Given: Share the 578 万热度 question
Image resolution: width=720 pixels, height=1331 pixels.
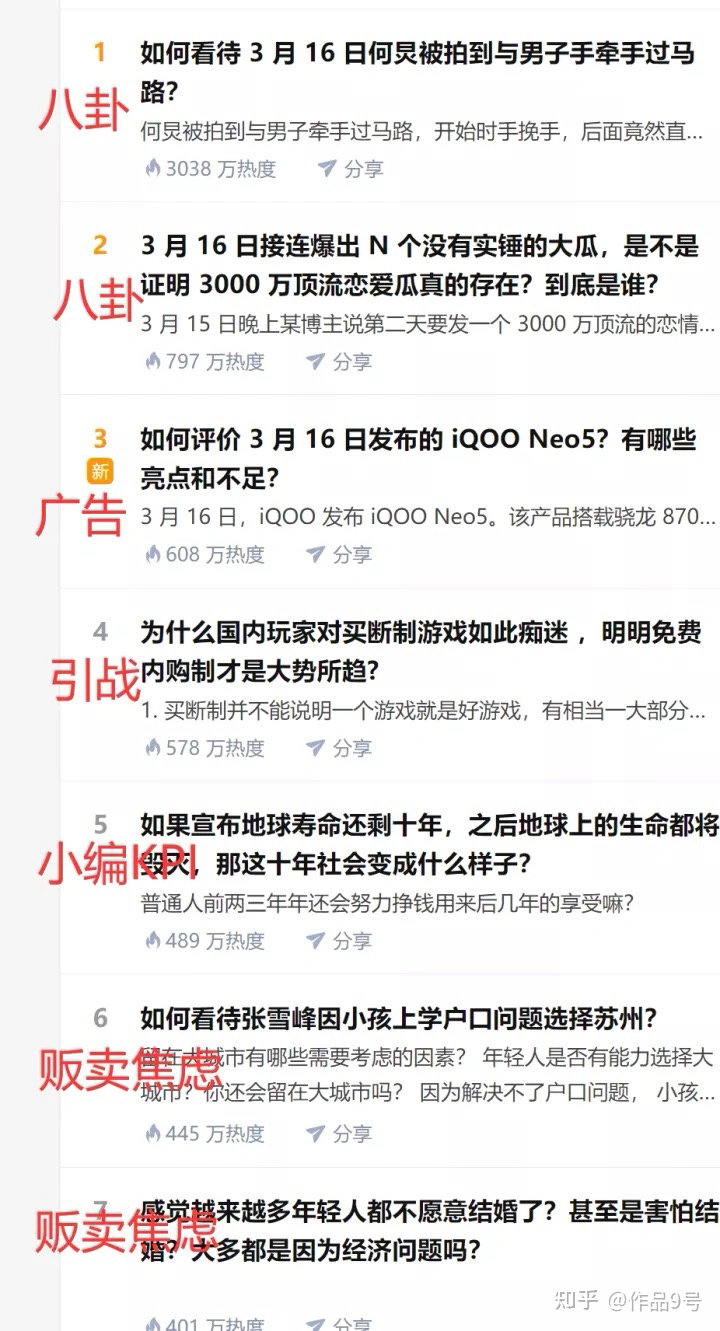Looking at the screenshot, I should tap(338, 748).
